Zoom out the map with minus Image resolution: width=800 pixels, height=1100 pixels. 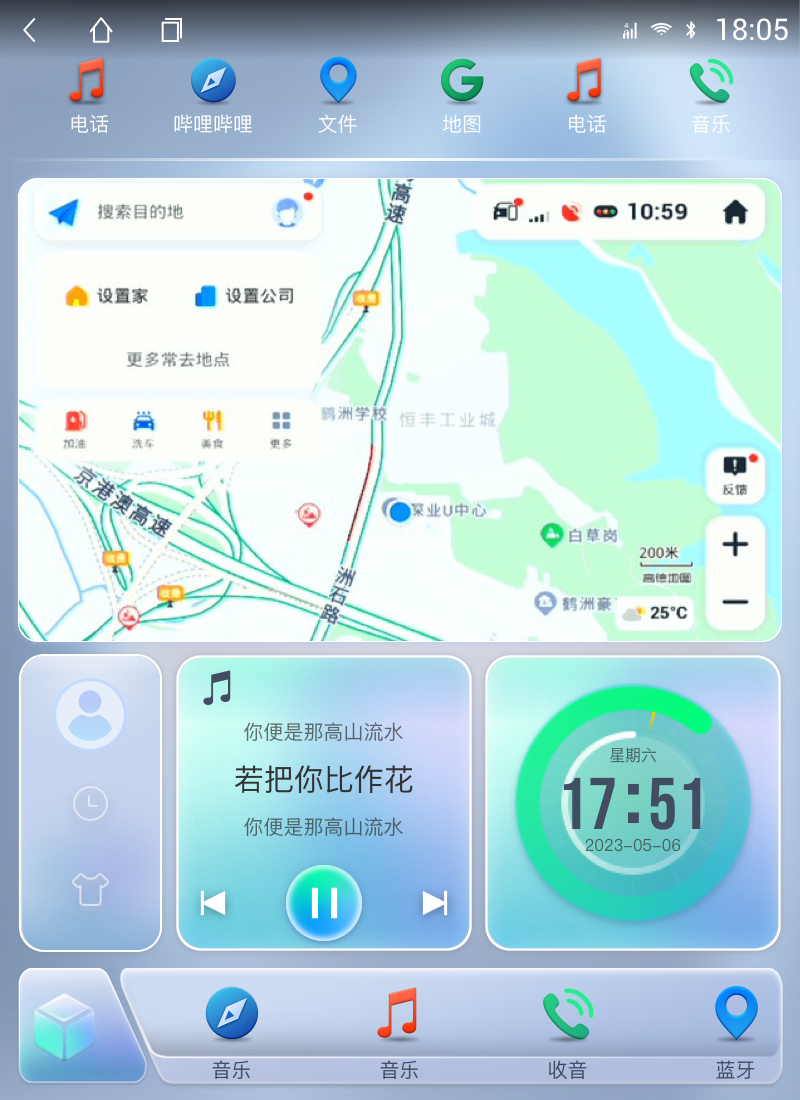click(735, 601)
